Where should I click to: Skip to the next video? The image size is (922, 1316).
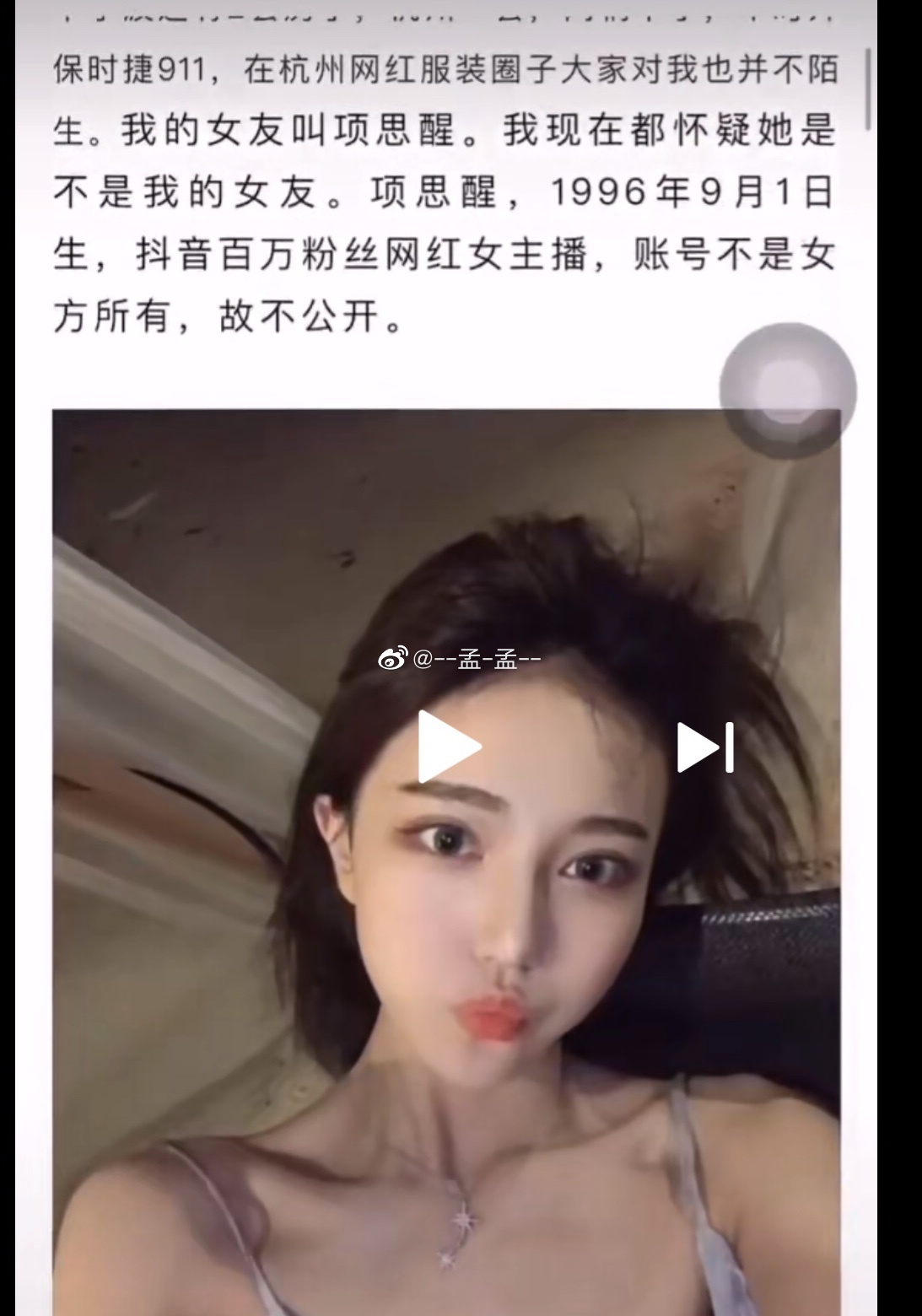coord(705,747)
